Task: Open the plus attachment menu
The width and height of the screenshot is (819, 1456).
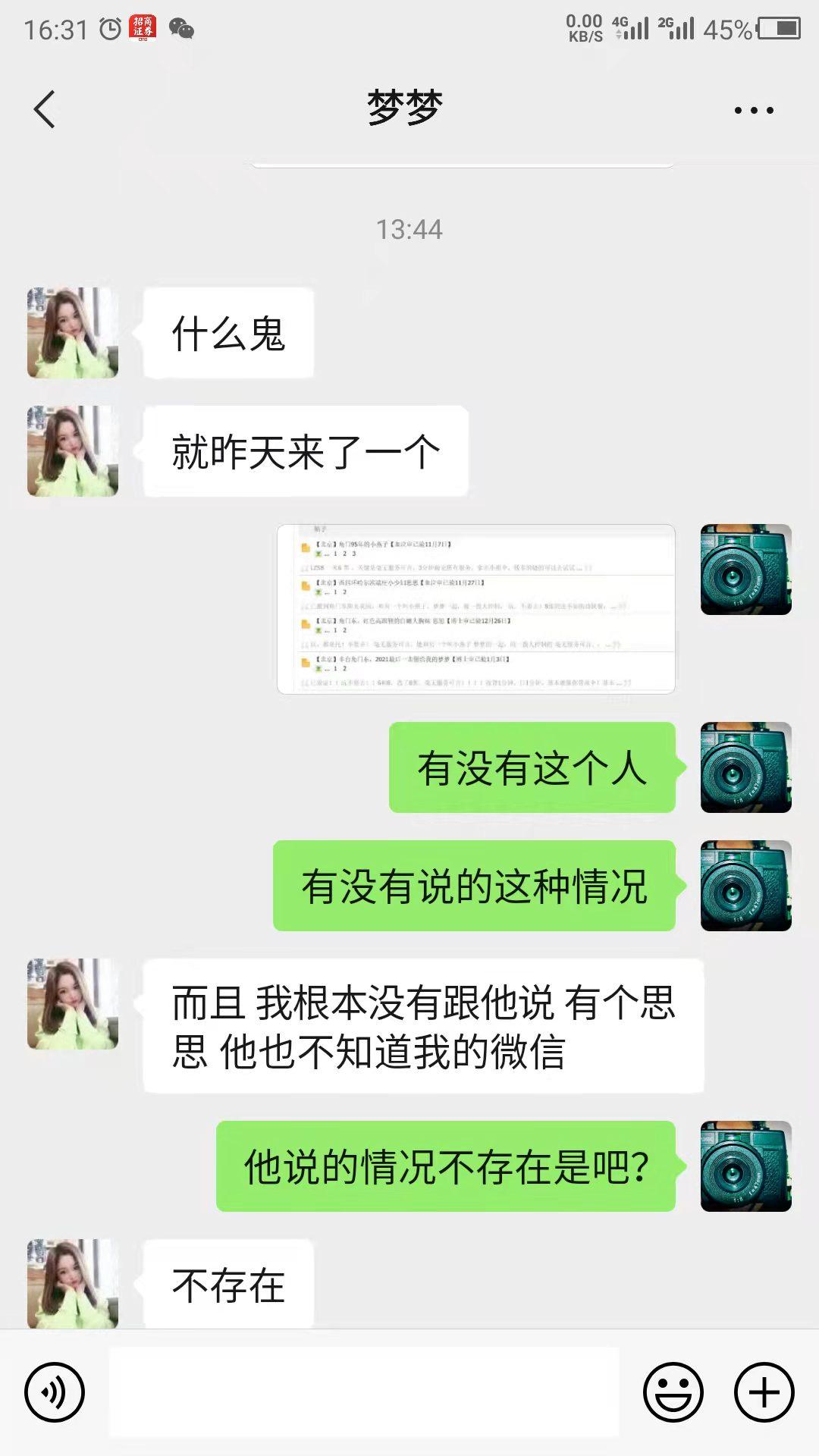Action: click(764, 1392)
